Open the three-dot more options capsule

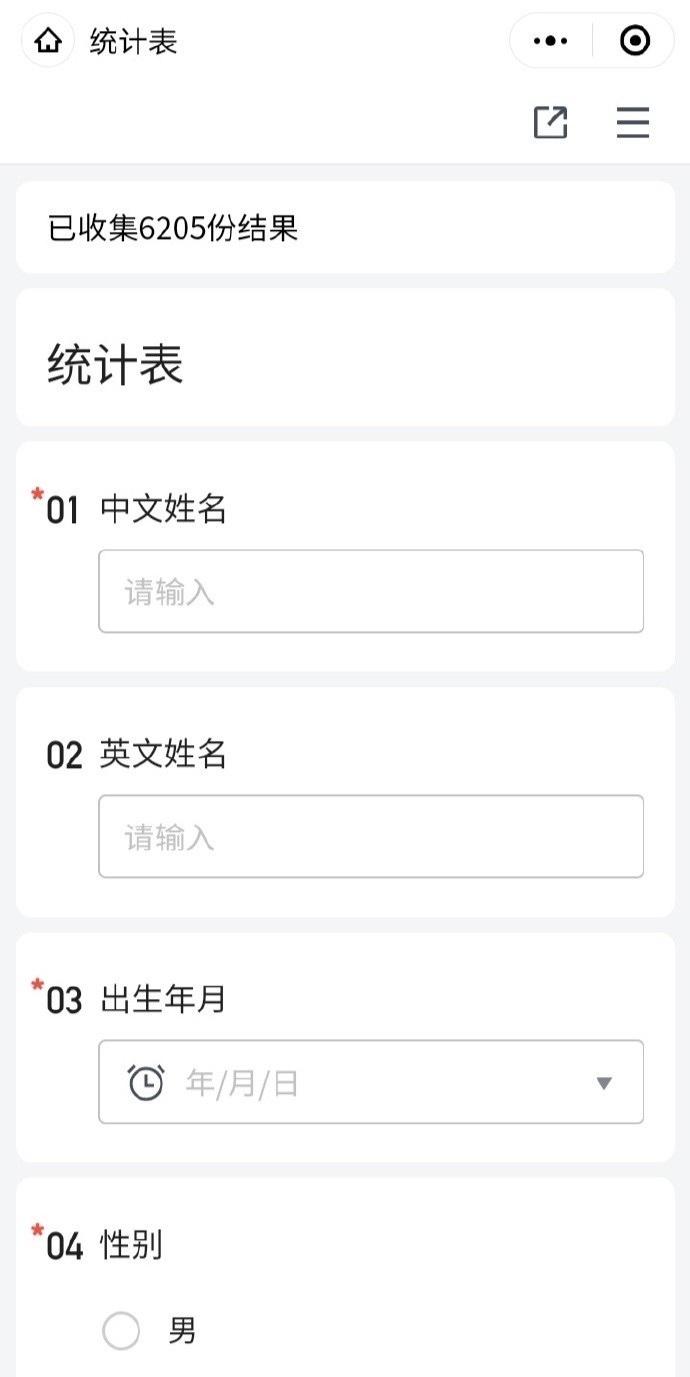click(x=551, y=41)
